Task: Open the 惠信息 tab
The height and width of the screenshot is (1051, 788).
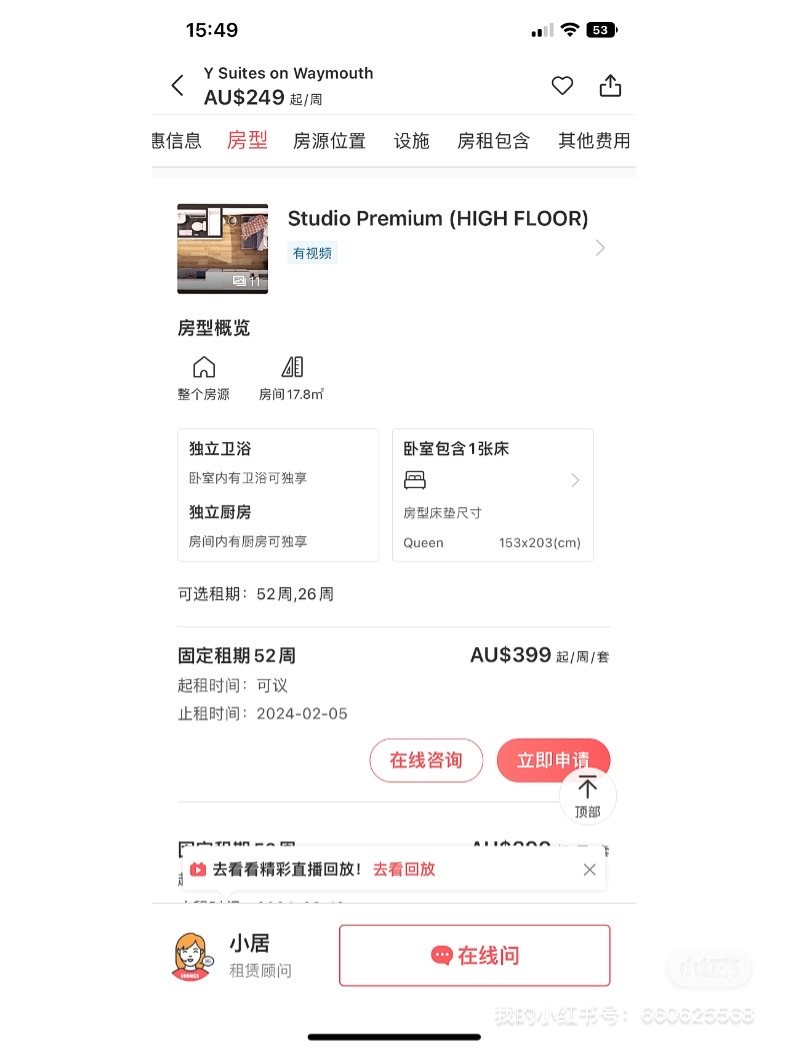Action: pyautogui.click(x=177, y=141)
